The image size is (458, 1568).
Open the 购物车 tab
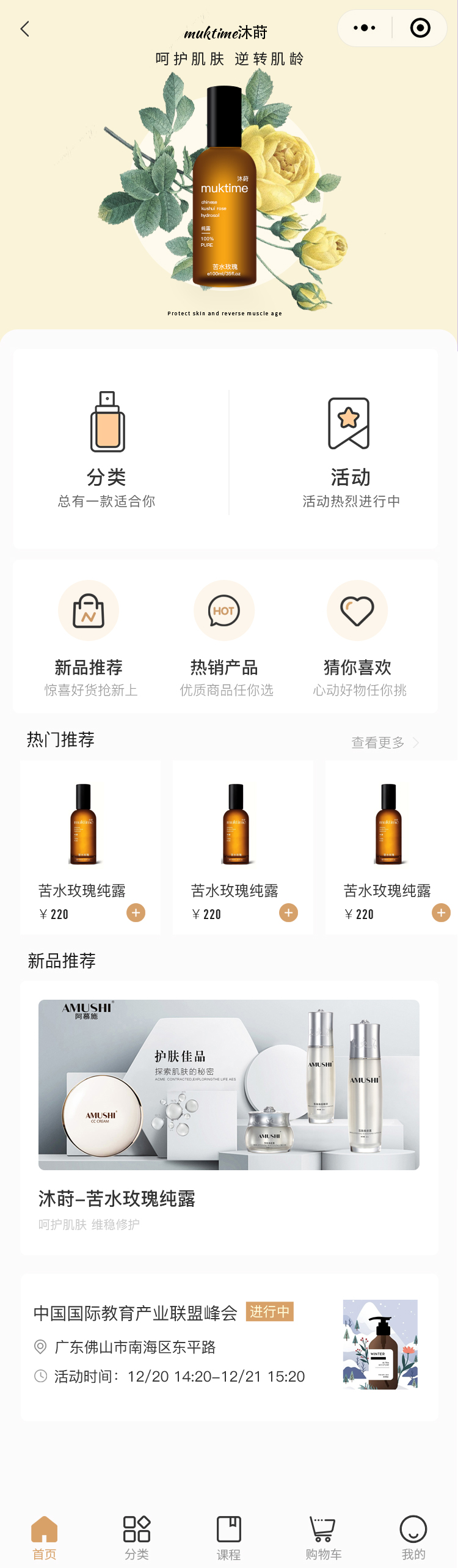click(323, 1537)
